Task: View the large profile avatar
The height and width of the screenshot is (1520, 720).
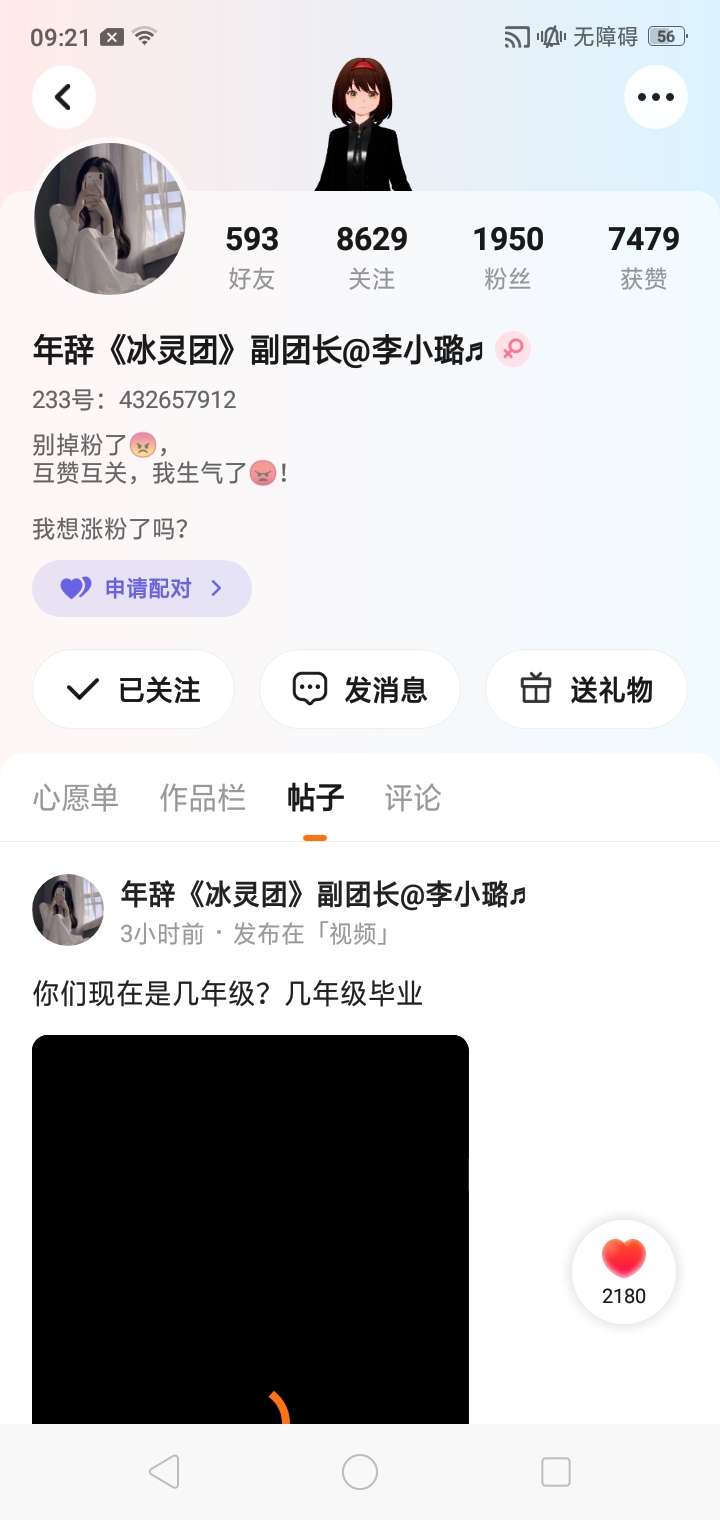Action: [x=110, y=219]
